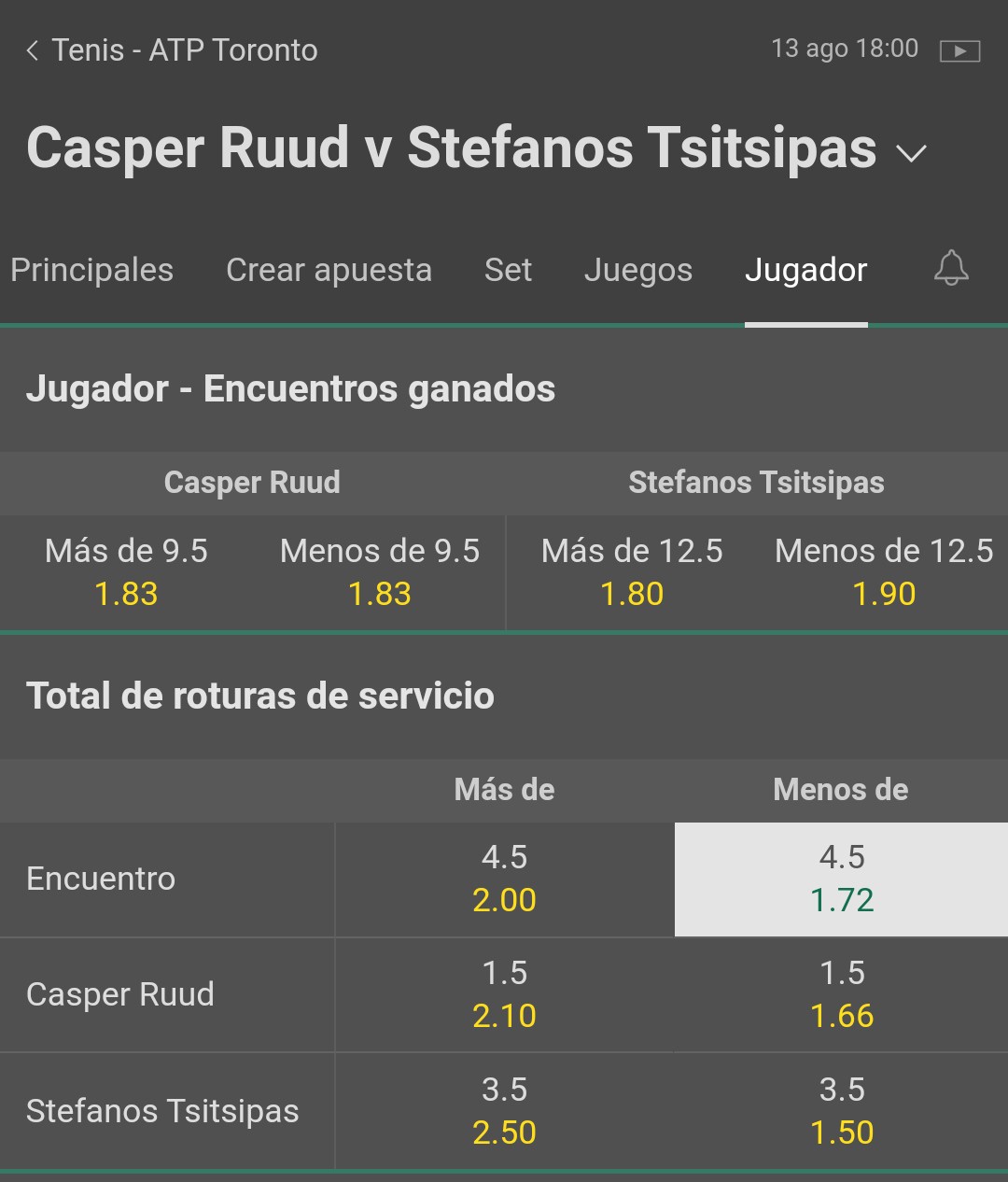This screenshot has width=1008, height=1182.
Task: Expand the Casper Ruud v Stefanos Tsitsipas match dropdown
Action: 911,152
